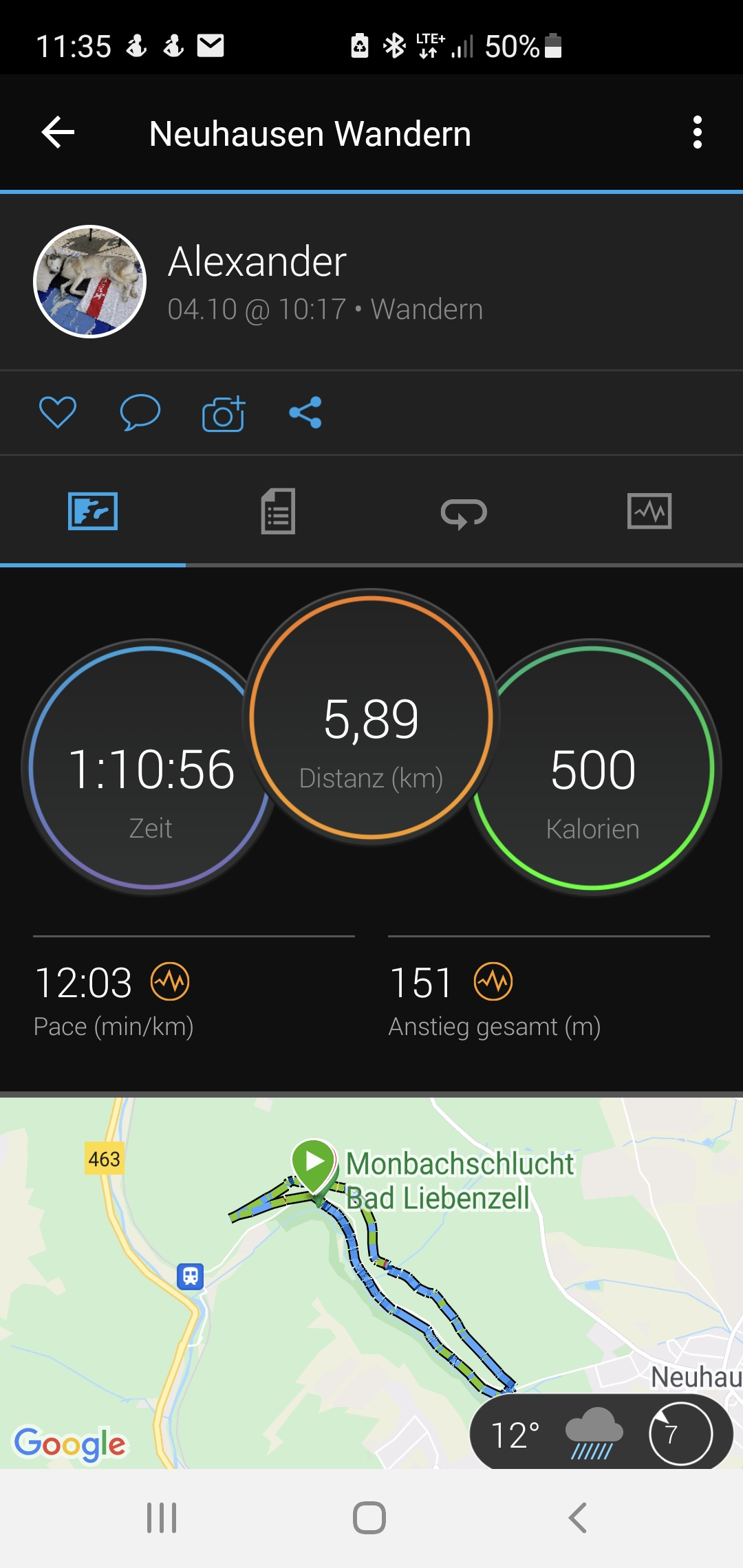The image size is (743, 1568).
Task: Open the three-dot overflow menu
Action: [x=697, y=133]
